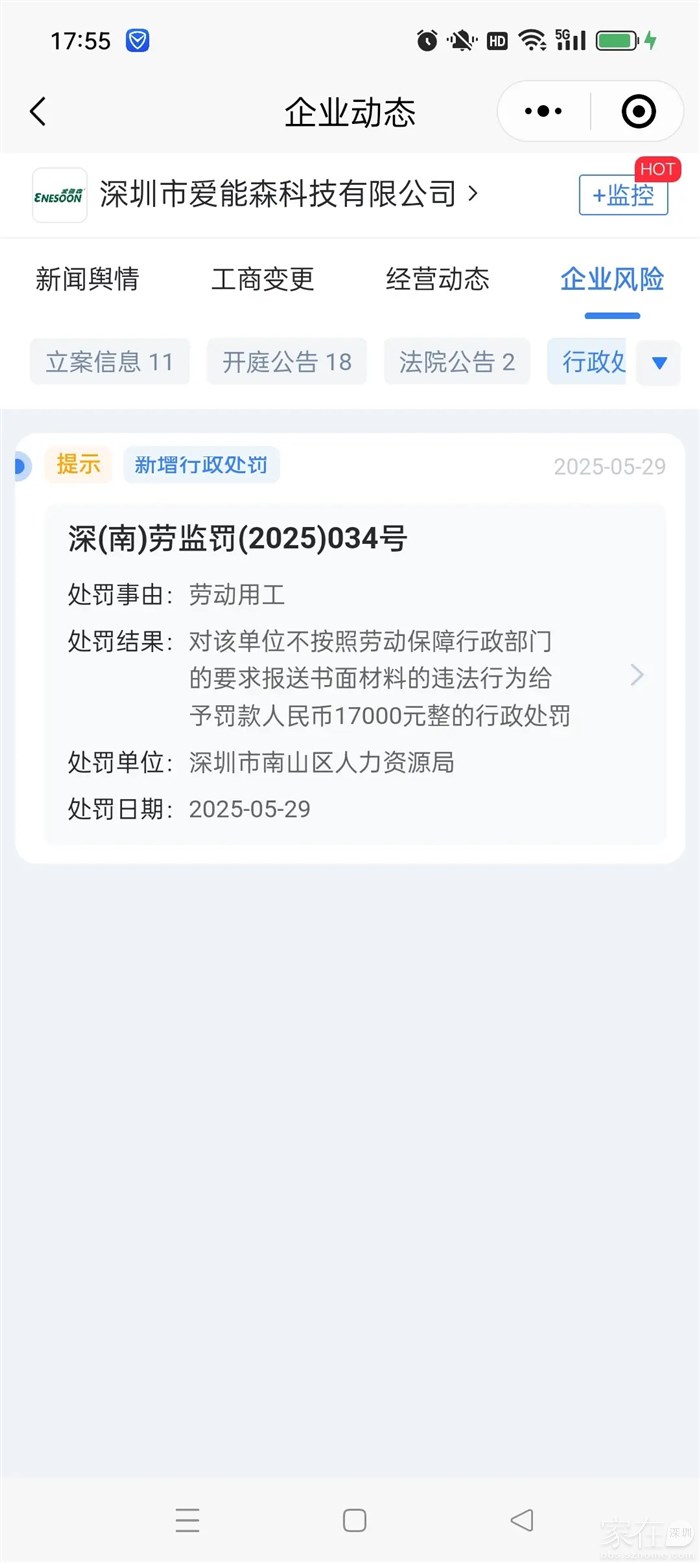This screenshot has height=1563, width=700.
Task: Filter by 法院公告 2
Action: [x=457, y=362]
